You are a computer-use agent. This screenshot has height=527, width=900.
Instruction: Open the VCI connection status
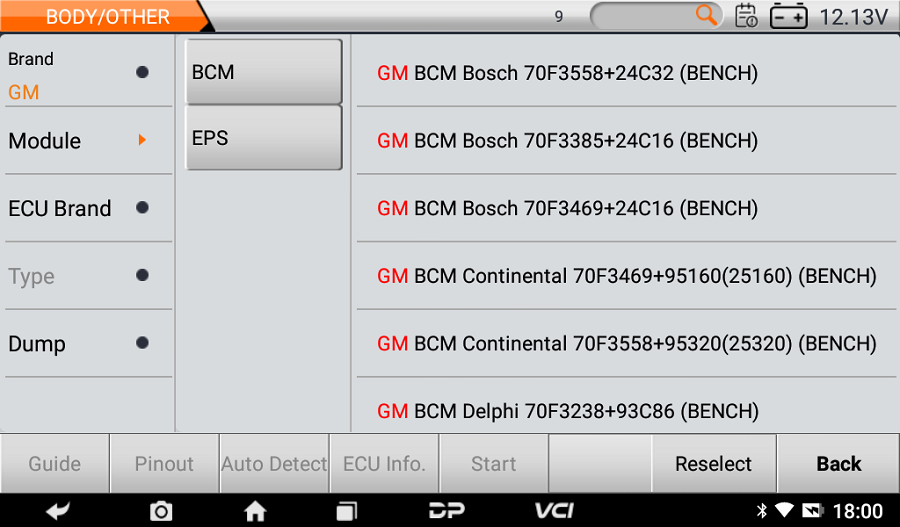[x=553, y=511]
